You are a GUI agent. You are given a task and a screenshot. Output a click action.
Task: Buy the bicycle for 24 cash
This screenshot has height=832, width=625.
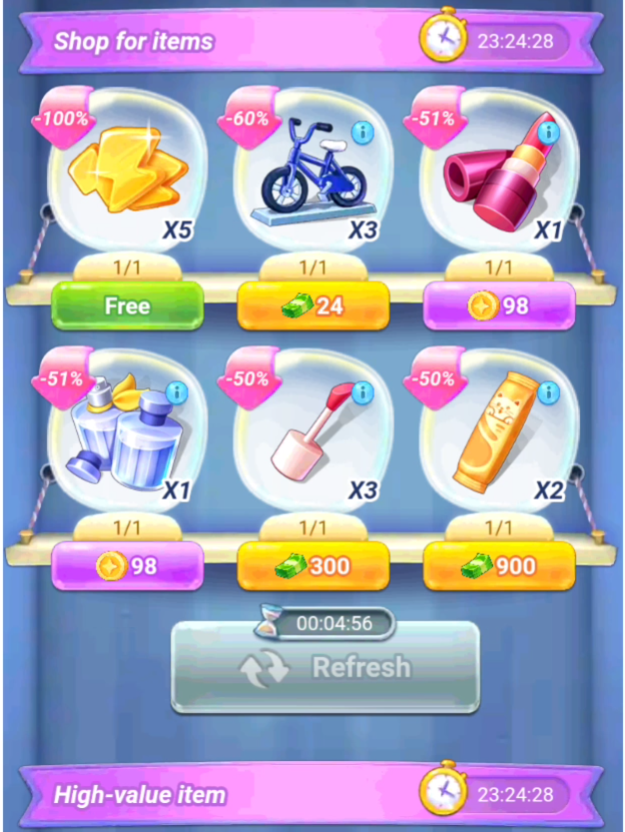click(313, 306)
